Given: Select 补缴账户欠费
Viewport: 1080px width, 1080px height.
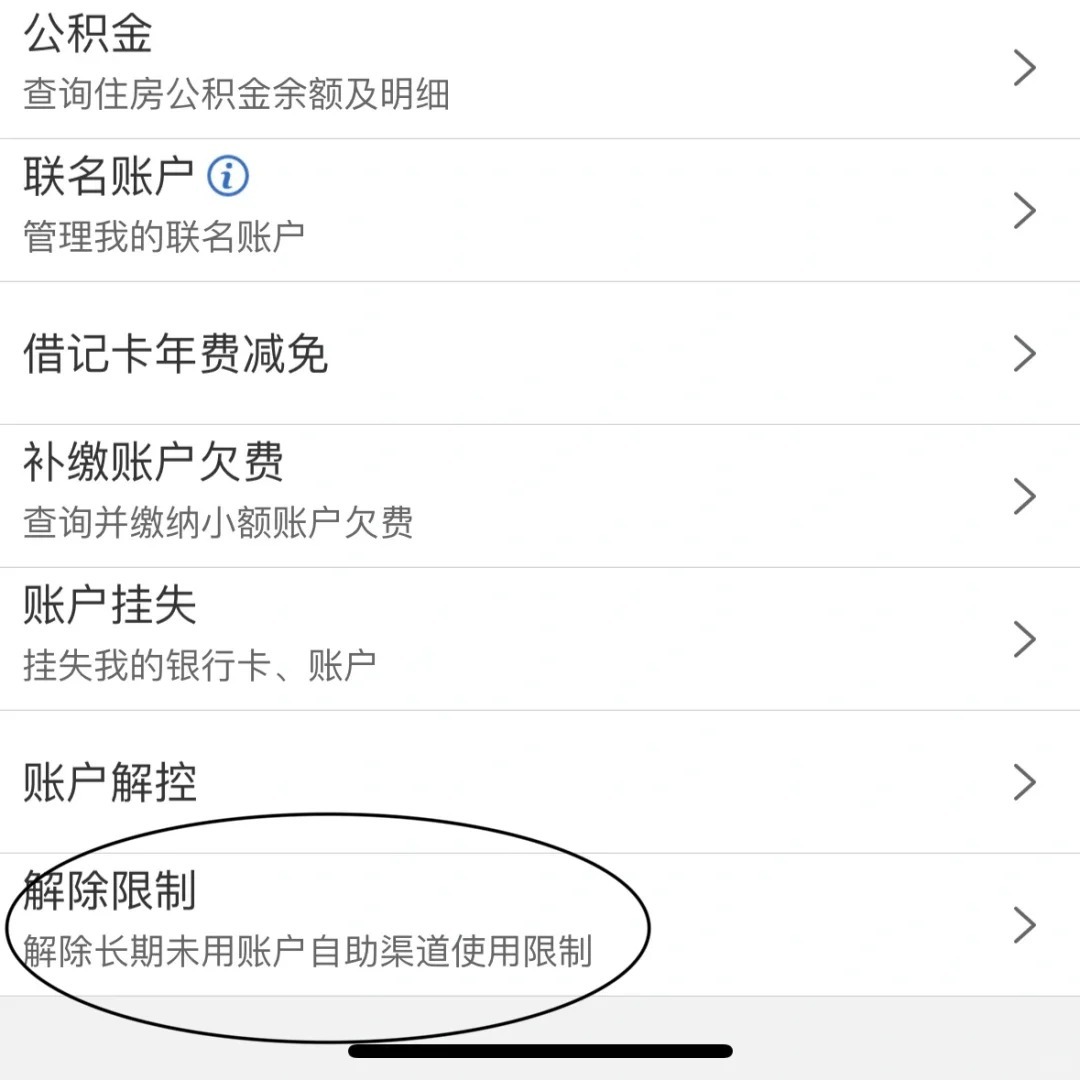Looking at the screenshot, I should (540, 496).
